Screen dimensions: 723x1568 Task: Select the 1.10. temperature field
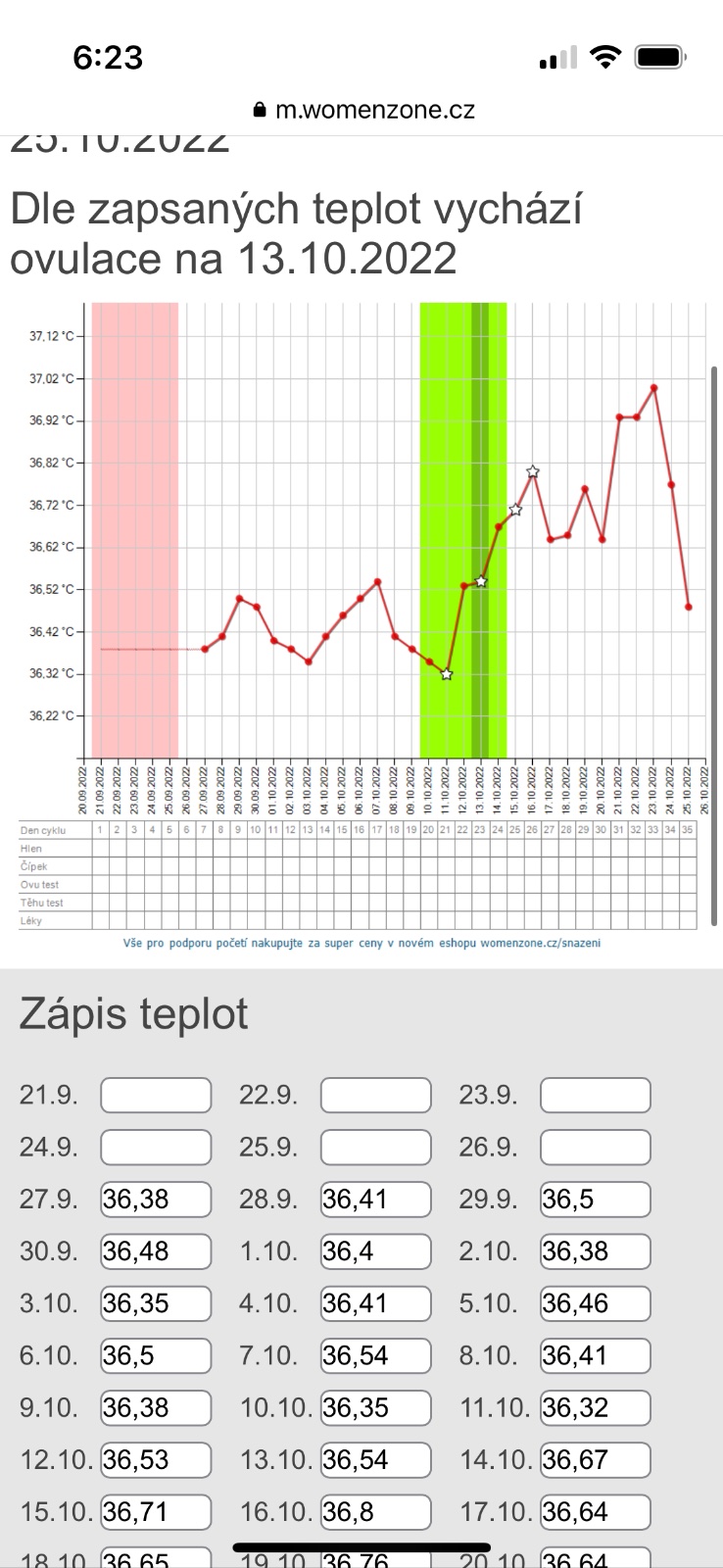tap(376, 1251)
